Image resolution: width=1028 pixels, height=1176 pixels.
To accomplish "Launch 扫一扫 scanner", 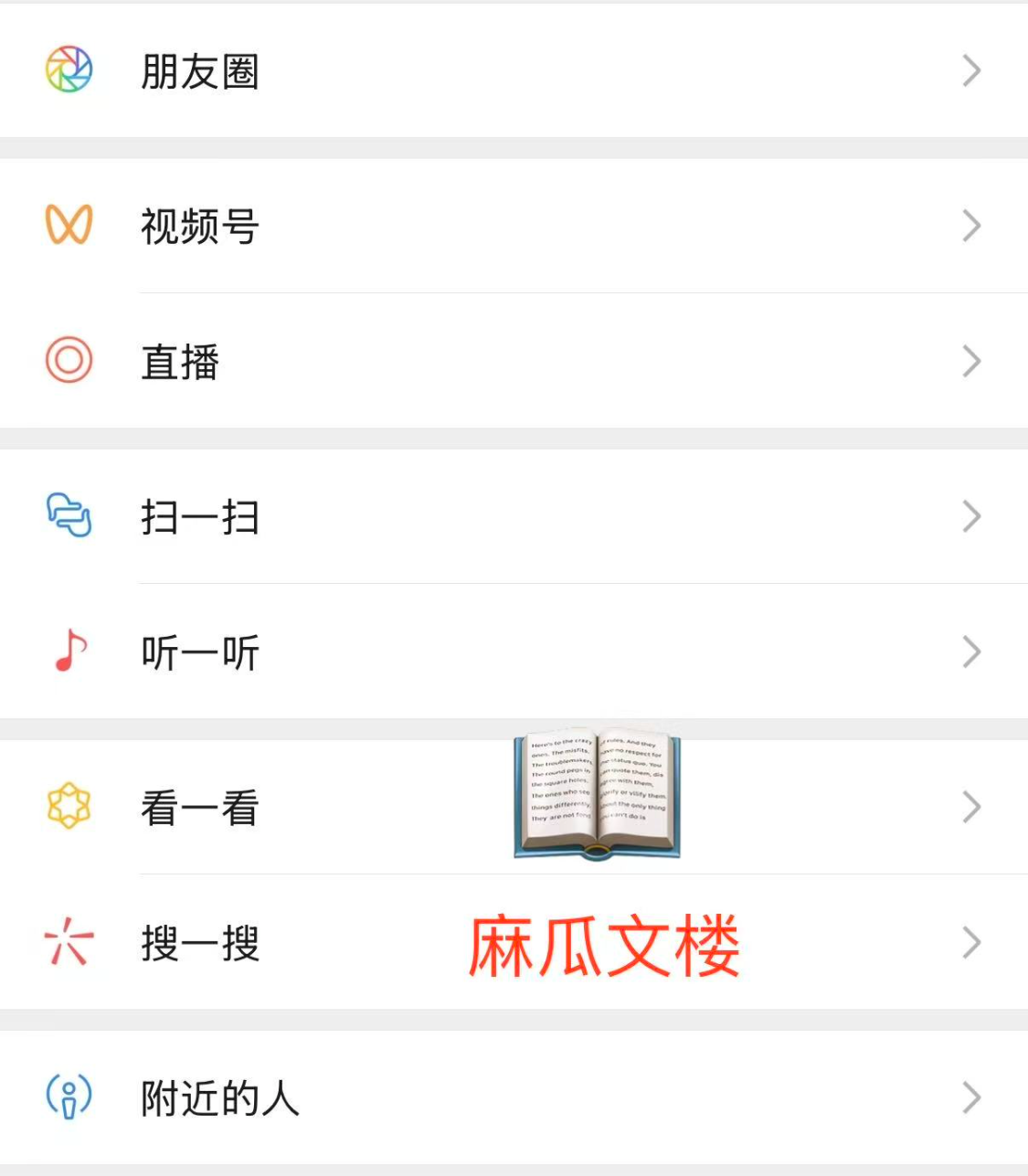I will pos(199,516).
